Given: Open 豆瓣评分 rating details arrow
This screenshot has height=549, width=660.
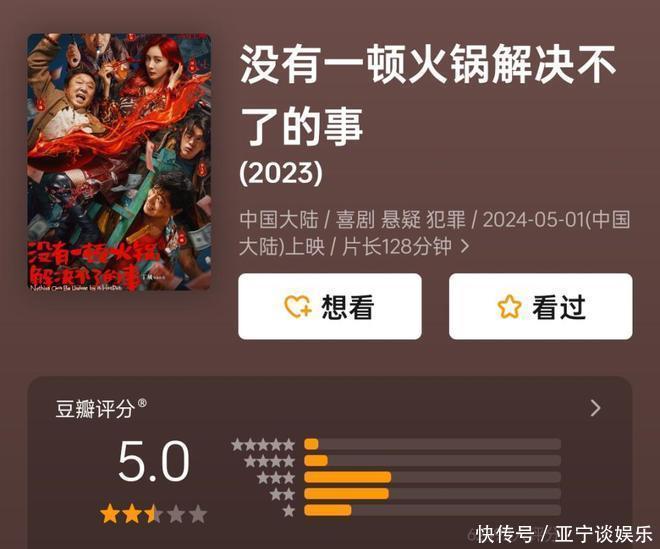Looking at the screenshot, I should (x=596, y=408).
